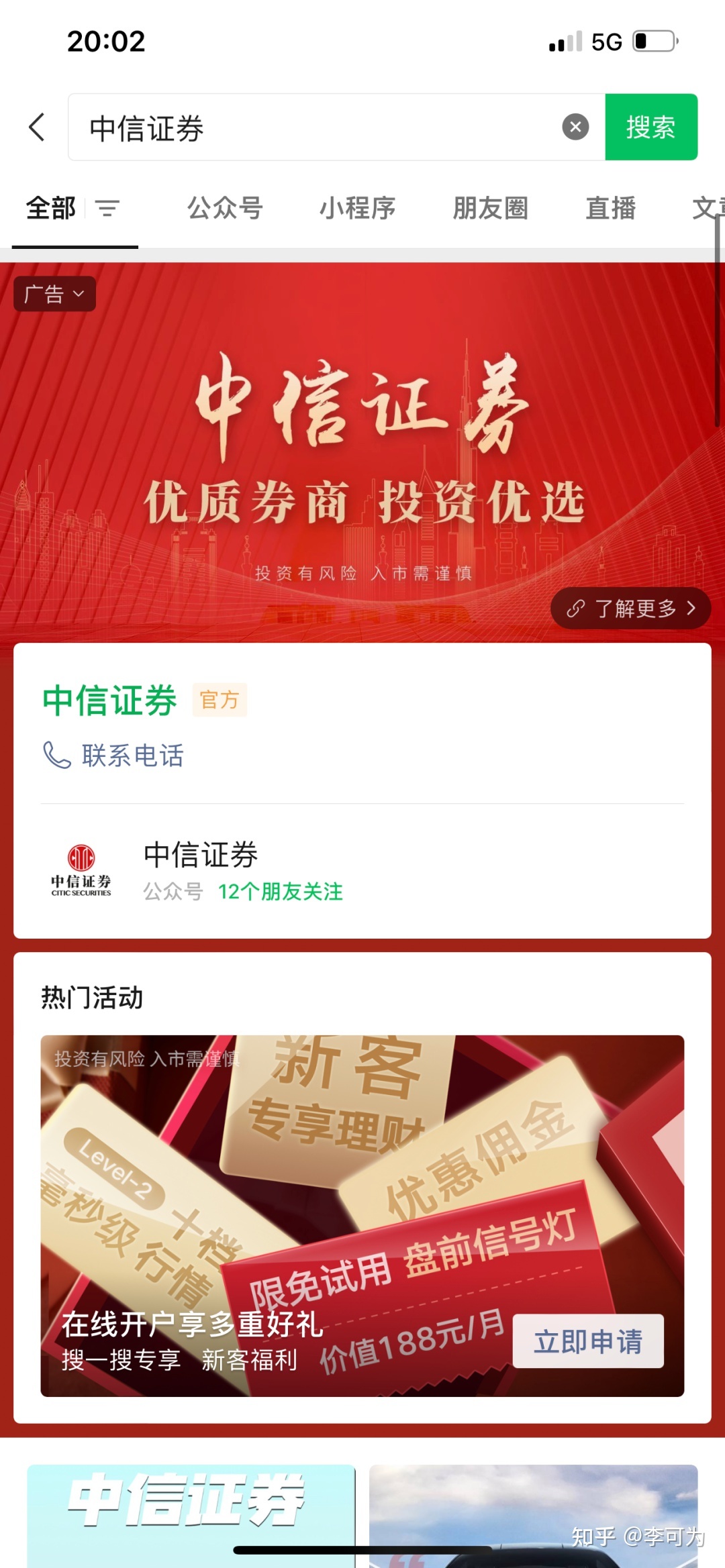Open the 中信证券 官方 title link
The image size is (725, 1568).
pyautogui.click(x=110, y=700)
